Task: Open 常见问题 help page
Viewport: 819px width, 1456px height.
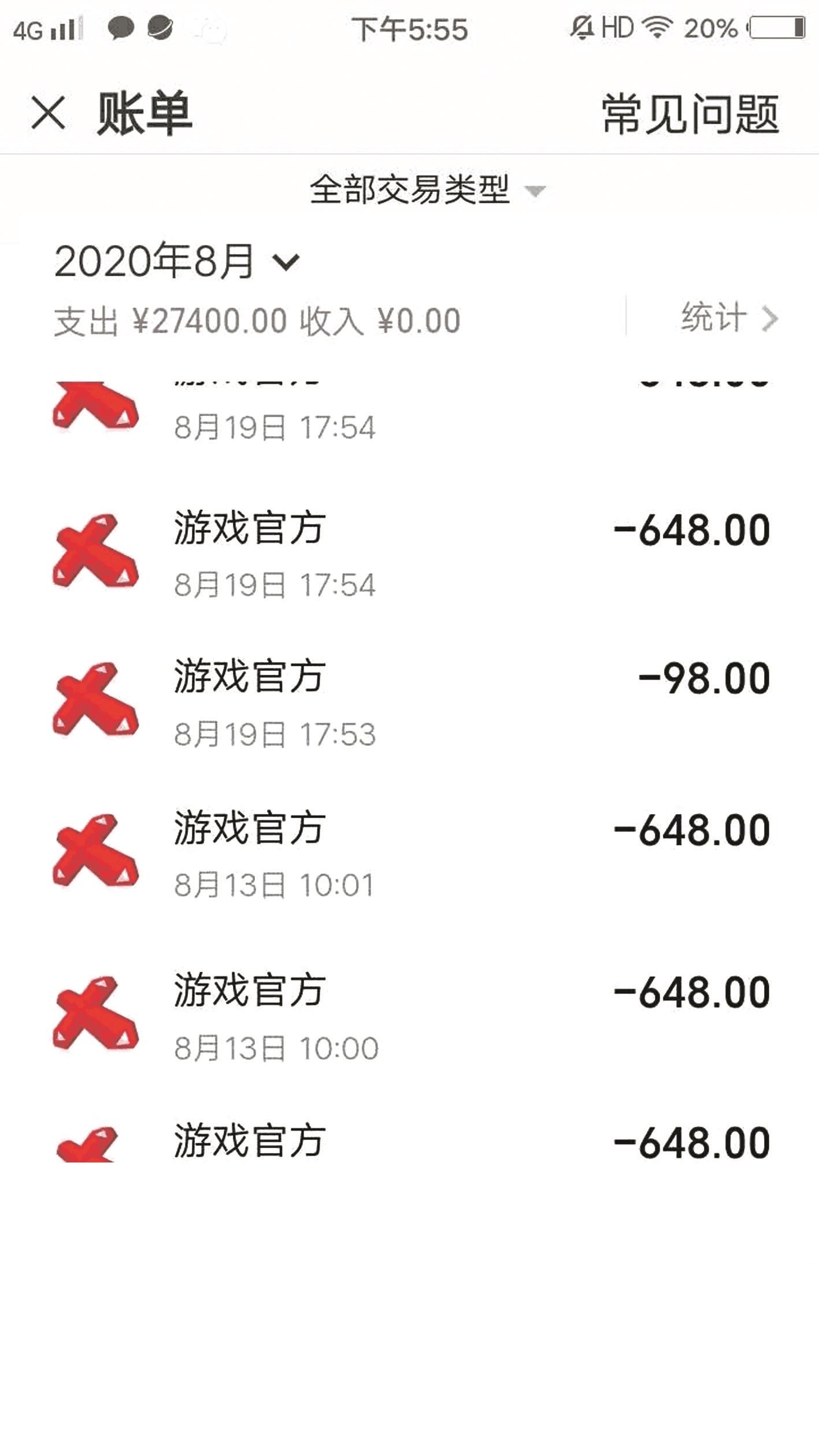Action: coord(690,114)
